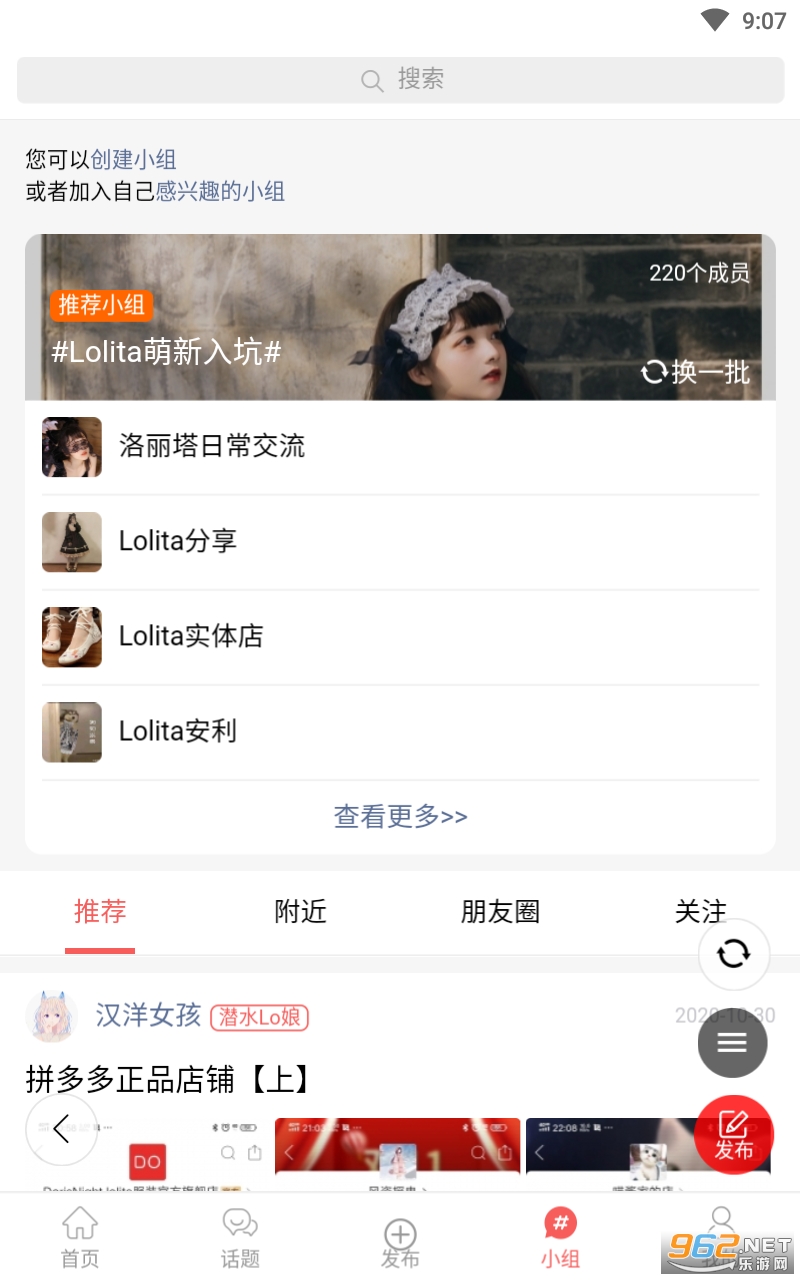Go to the 首页 tab
The width and height of the screenshot is (800, 1280).
(80, 1238)
